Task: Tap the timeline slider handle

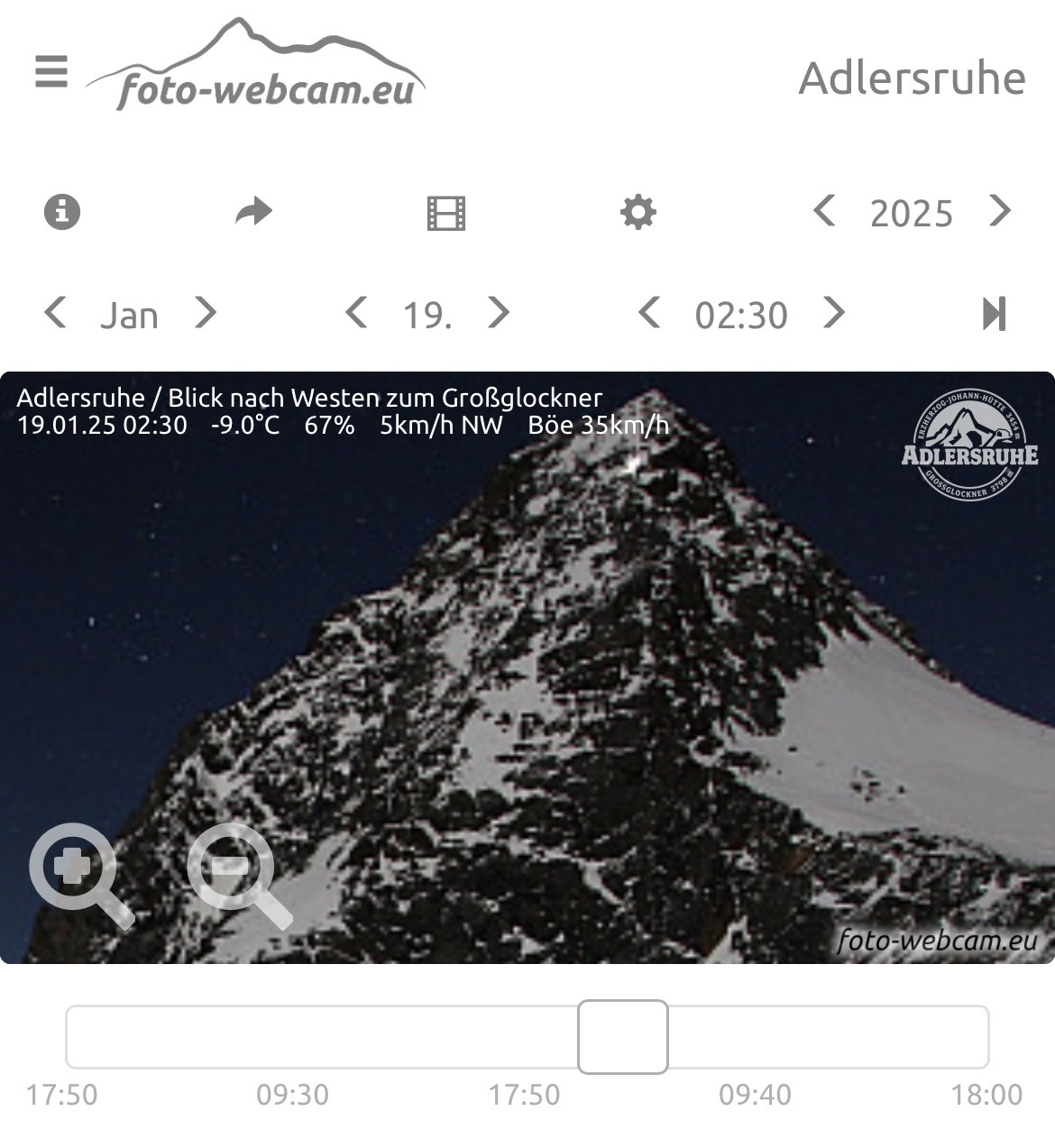Action: tap(622, 1036)
